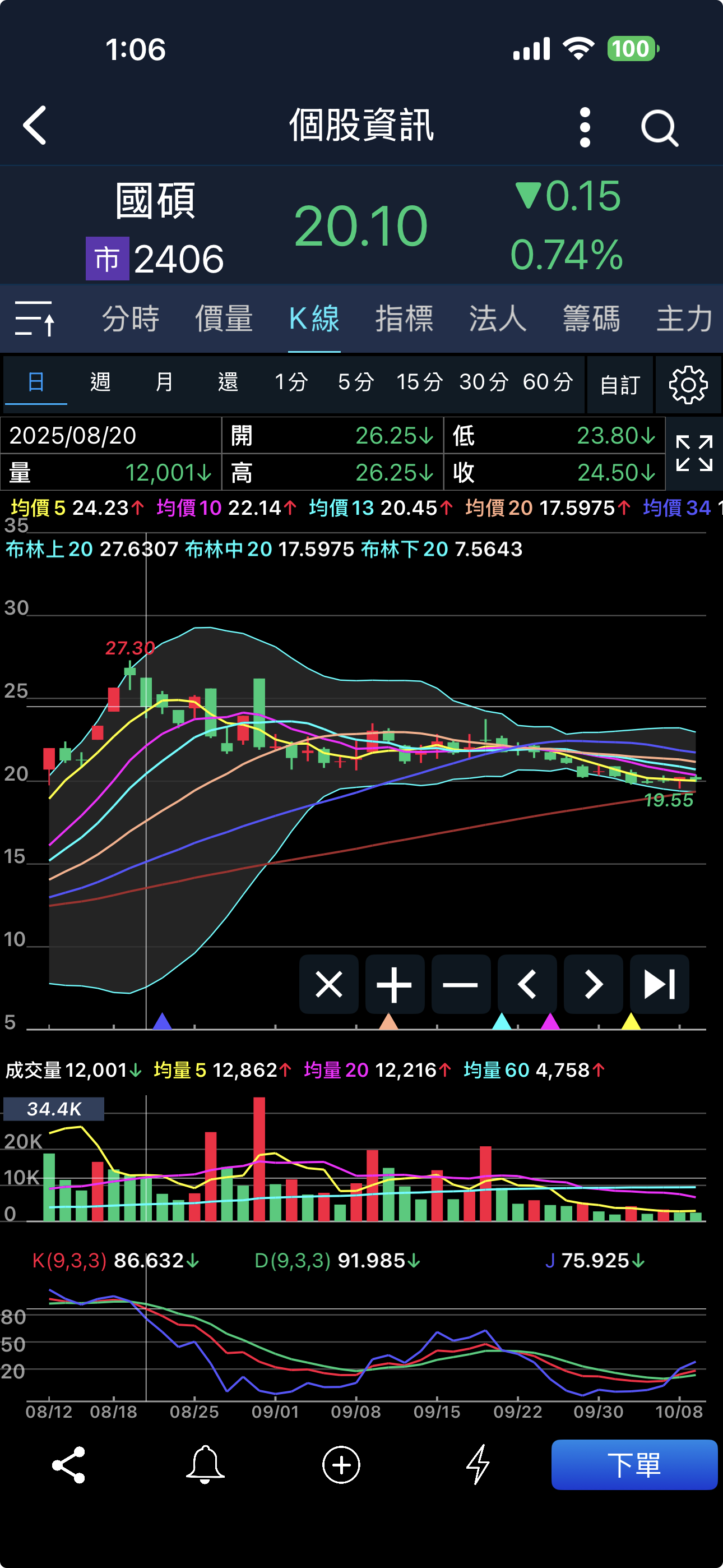Tap the search icon
The image size is (723, 1568).
click(x=659, y=127)
